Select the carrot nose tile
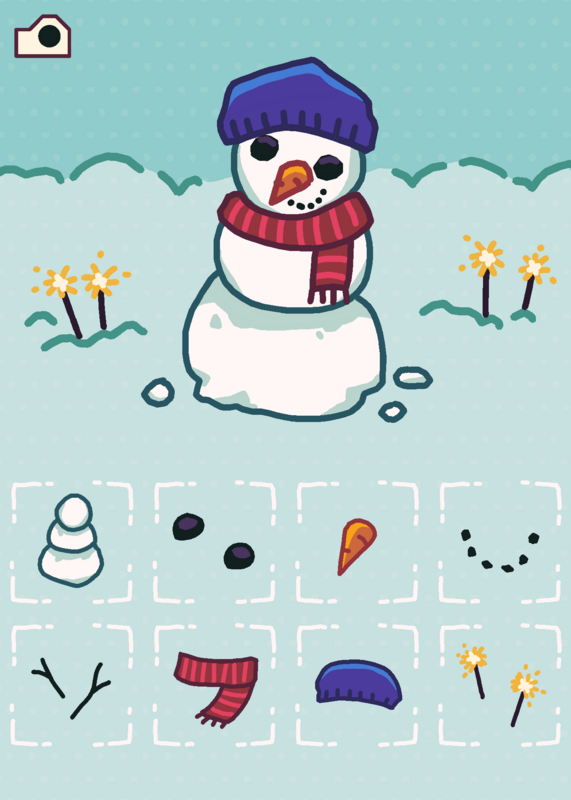 pos(357,541)
